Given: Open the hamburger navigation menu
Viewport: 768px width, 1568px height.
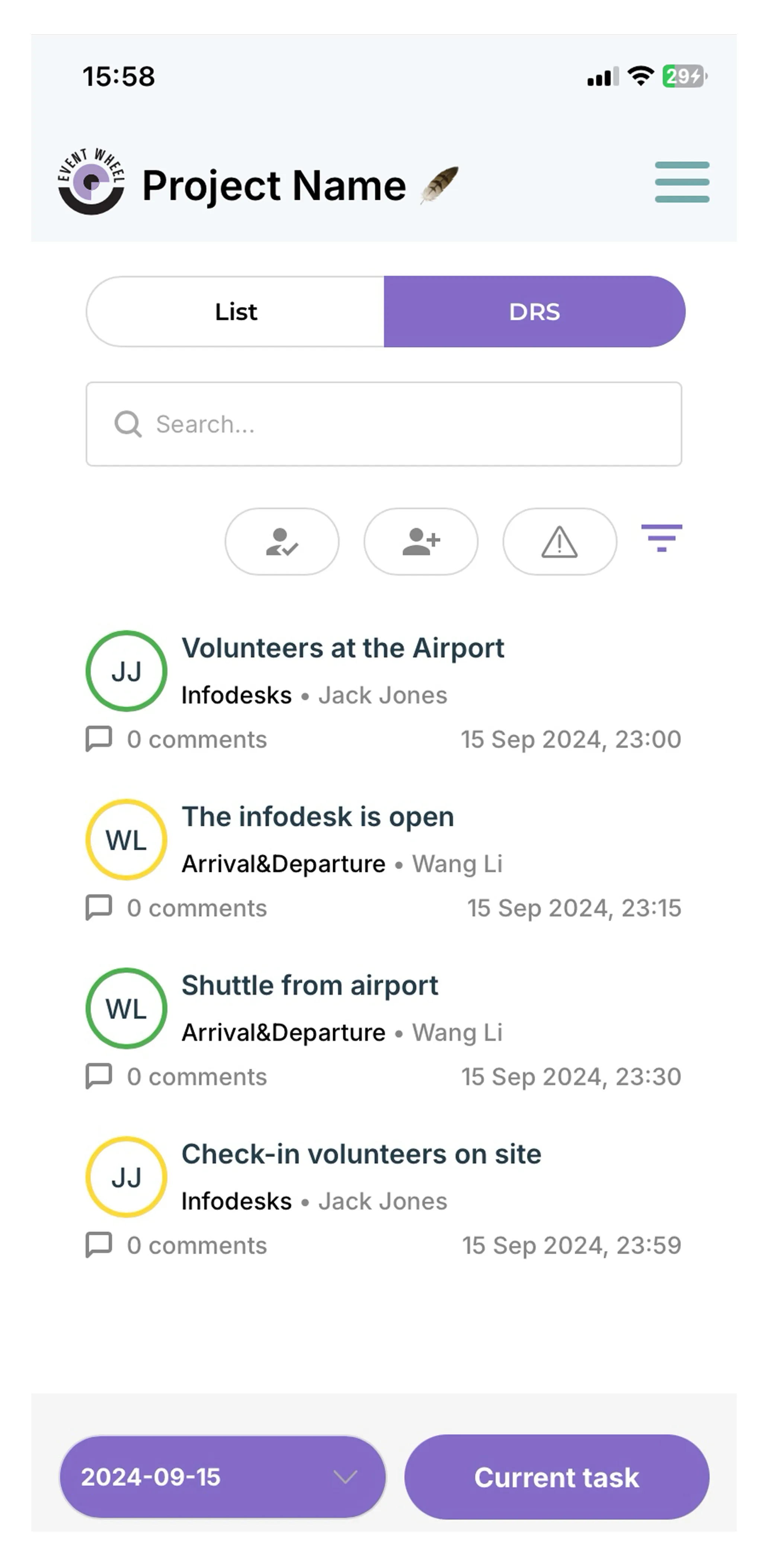Looking at the screenshot, I should pos(682,181).
